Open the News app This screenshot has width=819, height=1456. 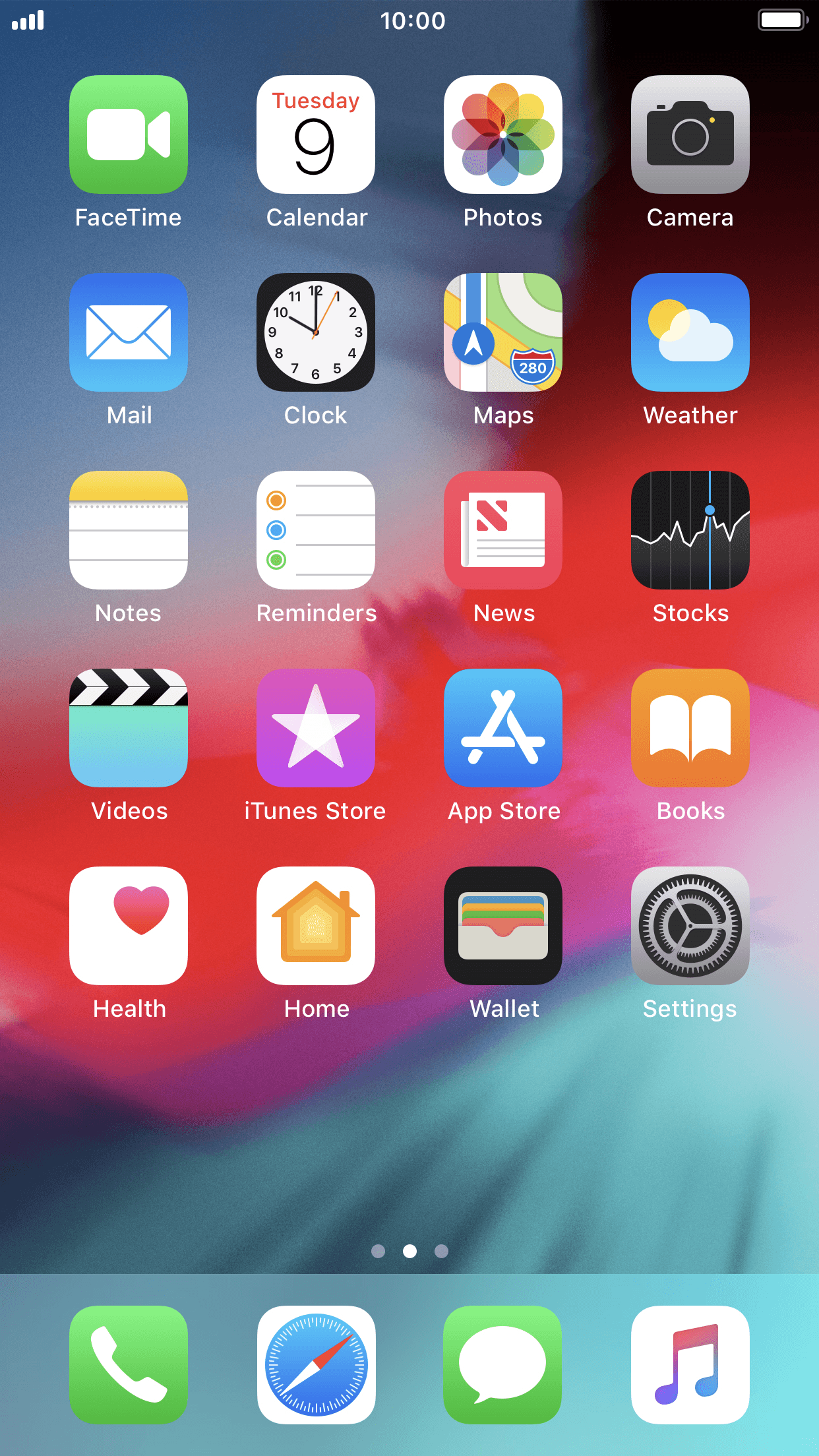click(503, 530)
